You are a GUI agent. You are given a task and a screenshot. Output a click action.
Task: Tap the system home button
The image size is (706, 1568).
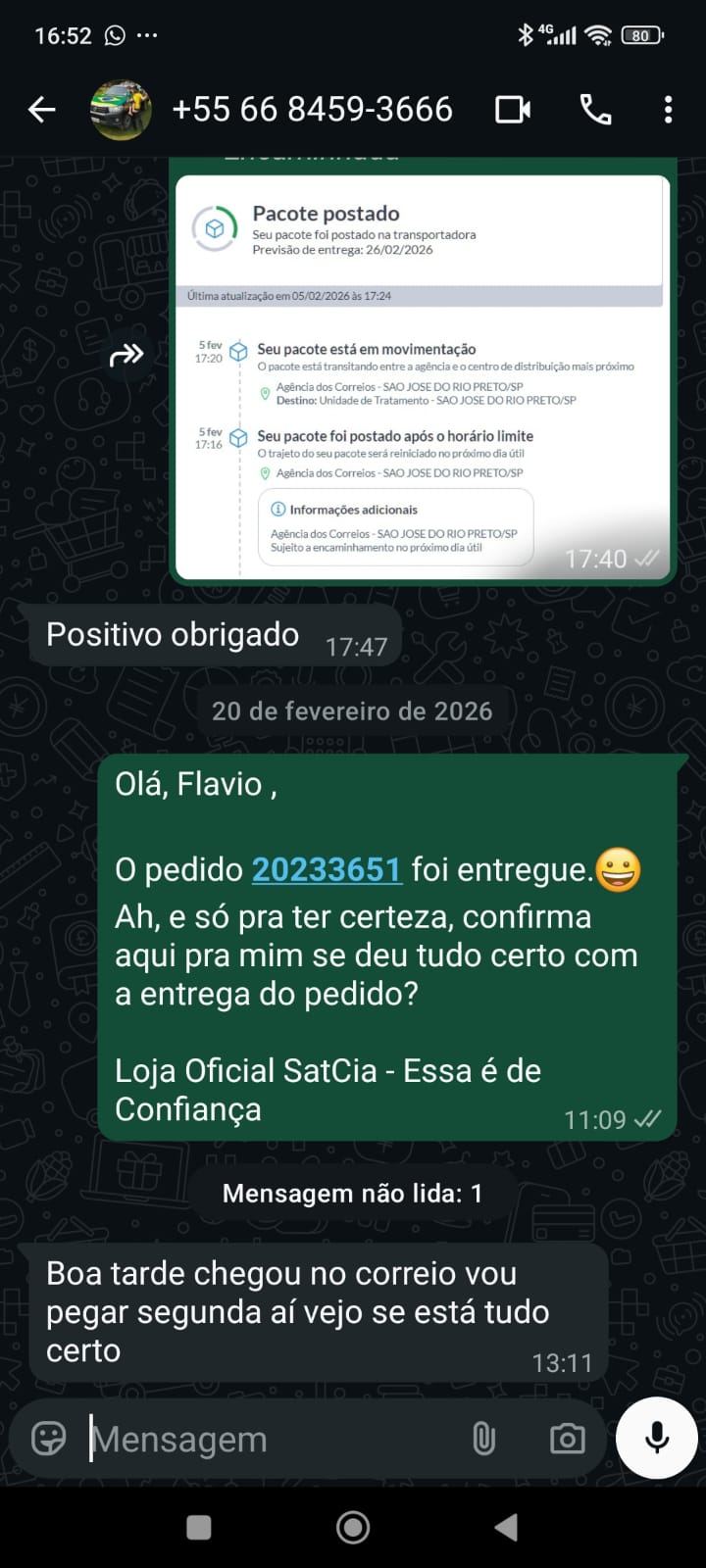coord(353,1527)
